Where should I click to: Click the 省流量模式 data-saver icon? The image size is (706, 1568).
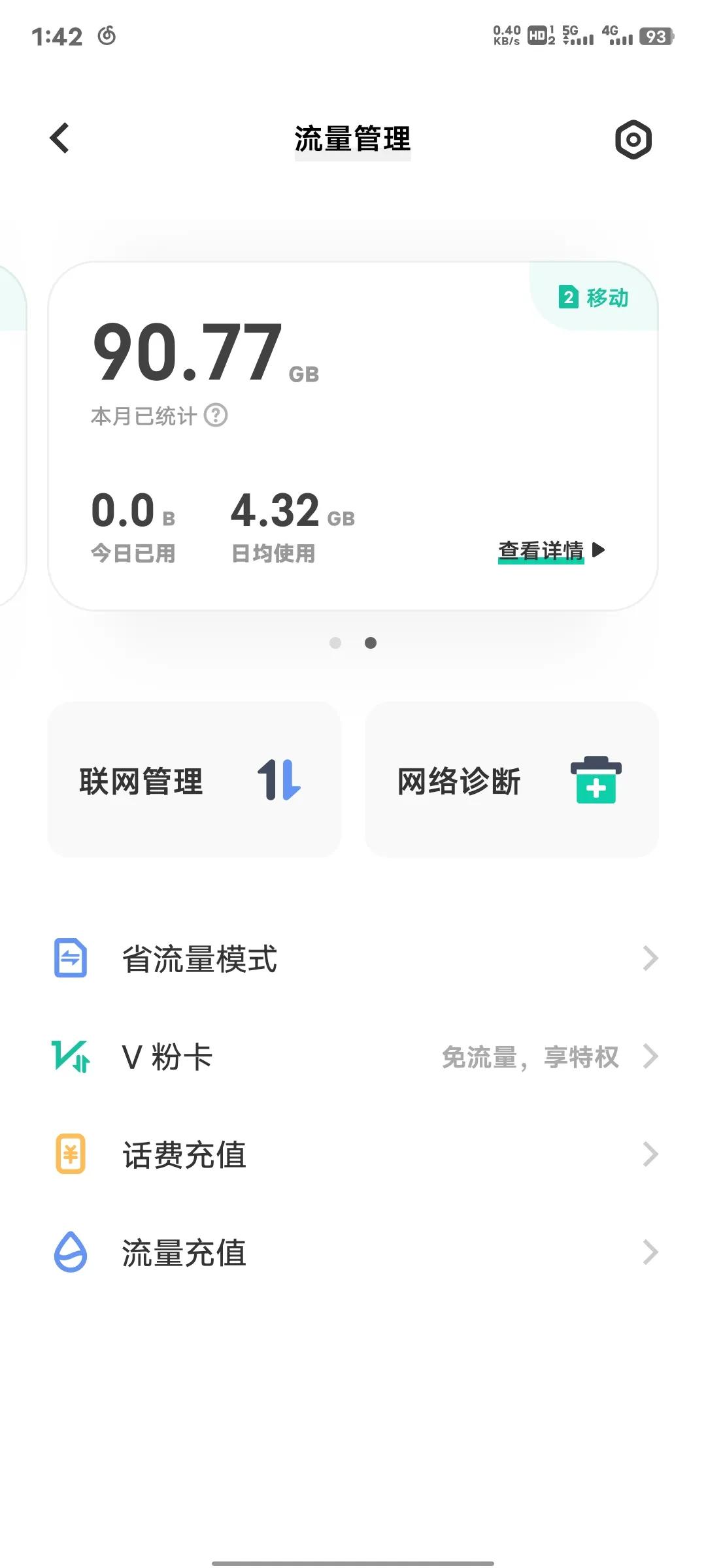click(x=71, y=958)
